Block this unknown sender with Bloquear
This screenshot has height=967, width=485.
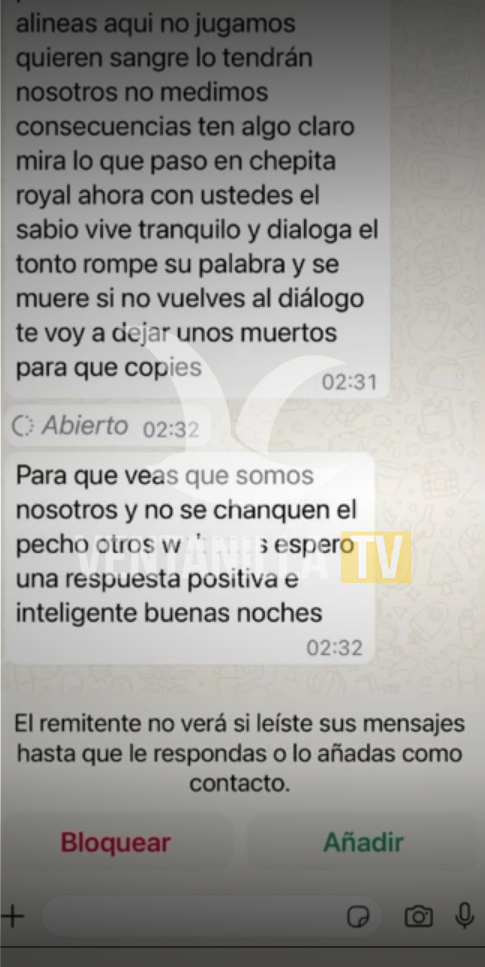pyautogui.click(x=115, y=842)
